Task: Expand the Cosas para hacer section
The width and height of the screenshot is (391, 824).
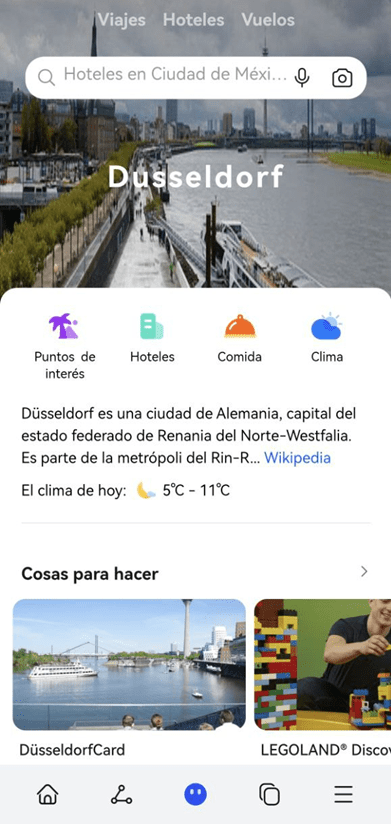Action: tap(364, 572)
